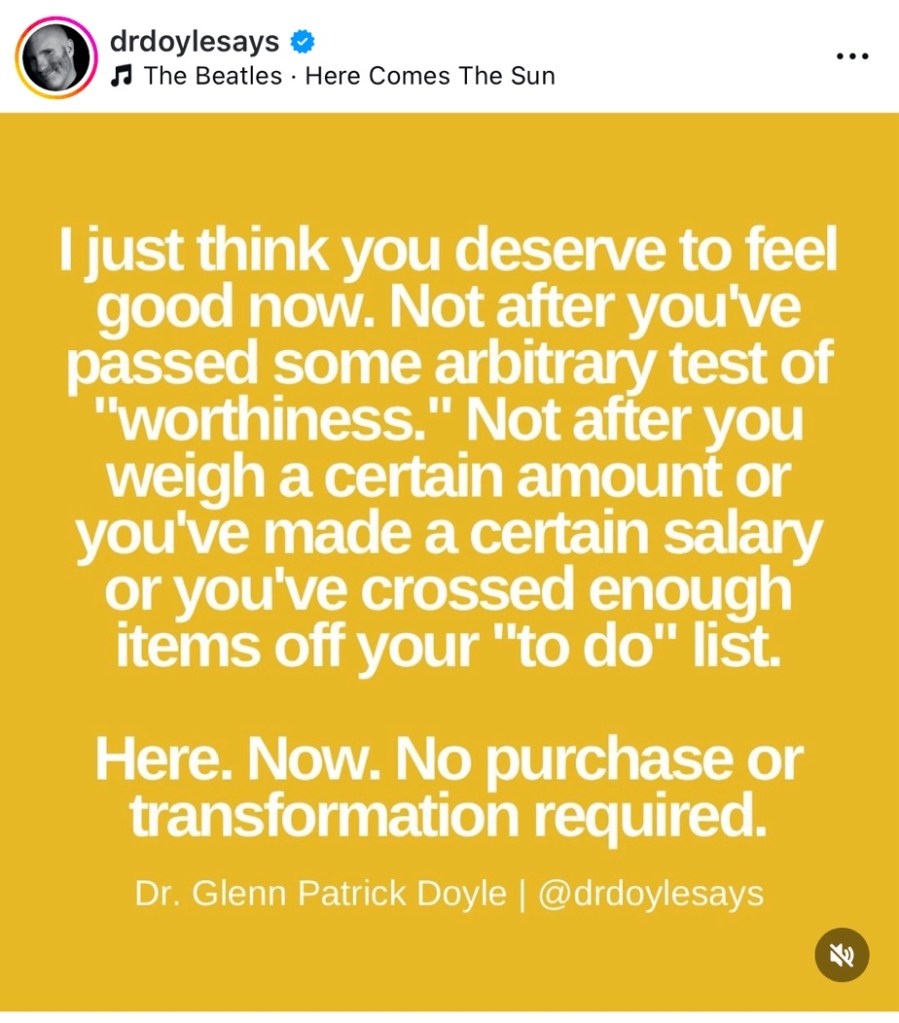899x1023 pixels.
Task: Open the post's three-dot options menu
Action: (x=852, y=56)
